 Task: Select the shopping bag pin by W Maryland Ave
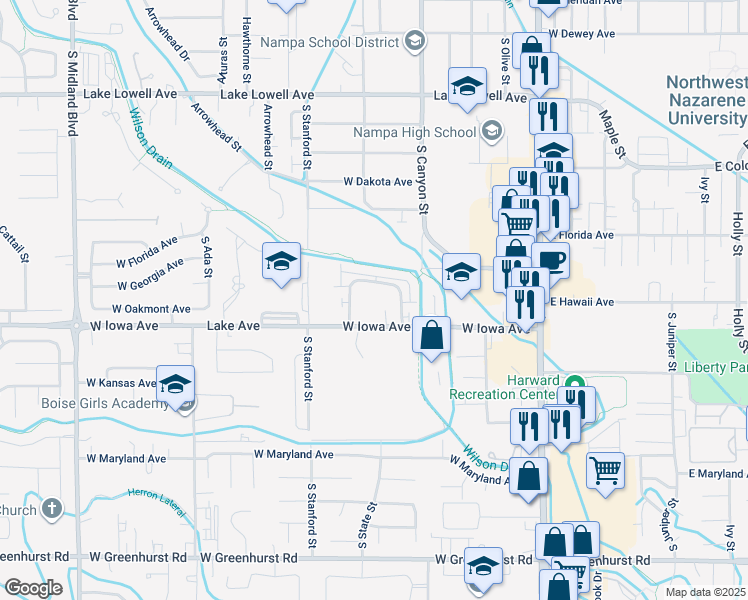529,476
